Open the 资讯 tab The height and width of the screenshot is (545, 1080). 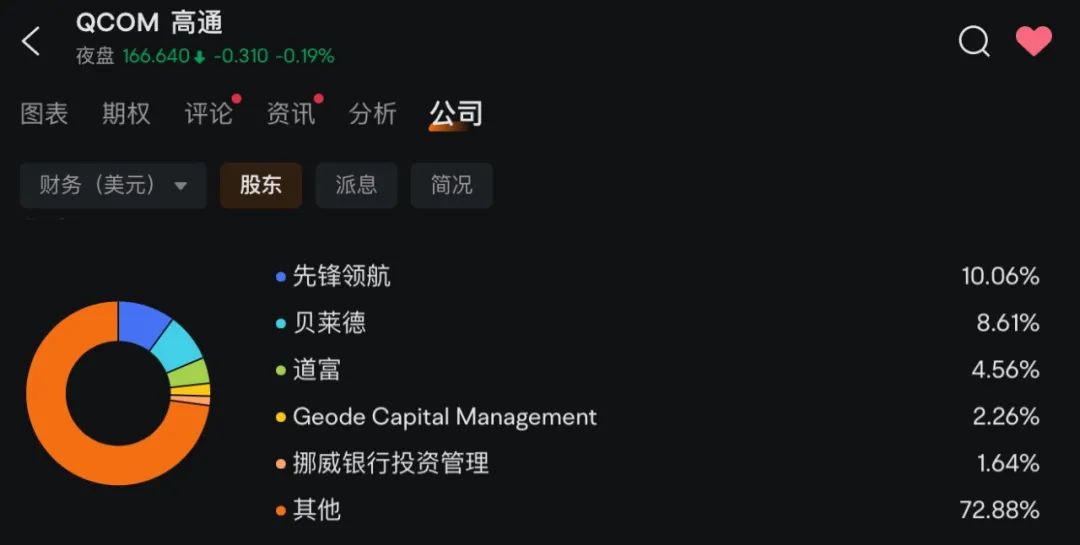pos(291,114)
